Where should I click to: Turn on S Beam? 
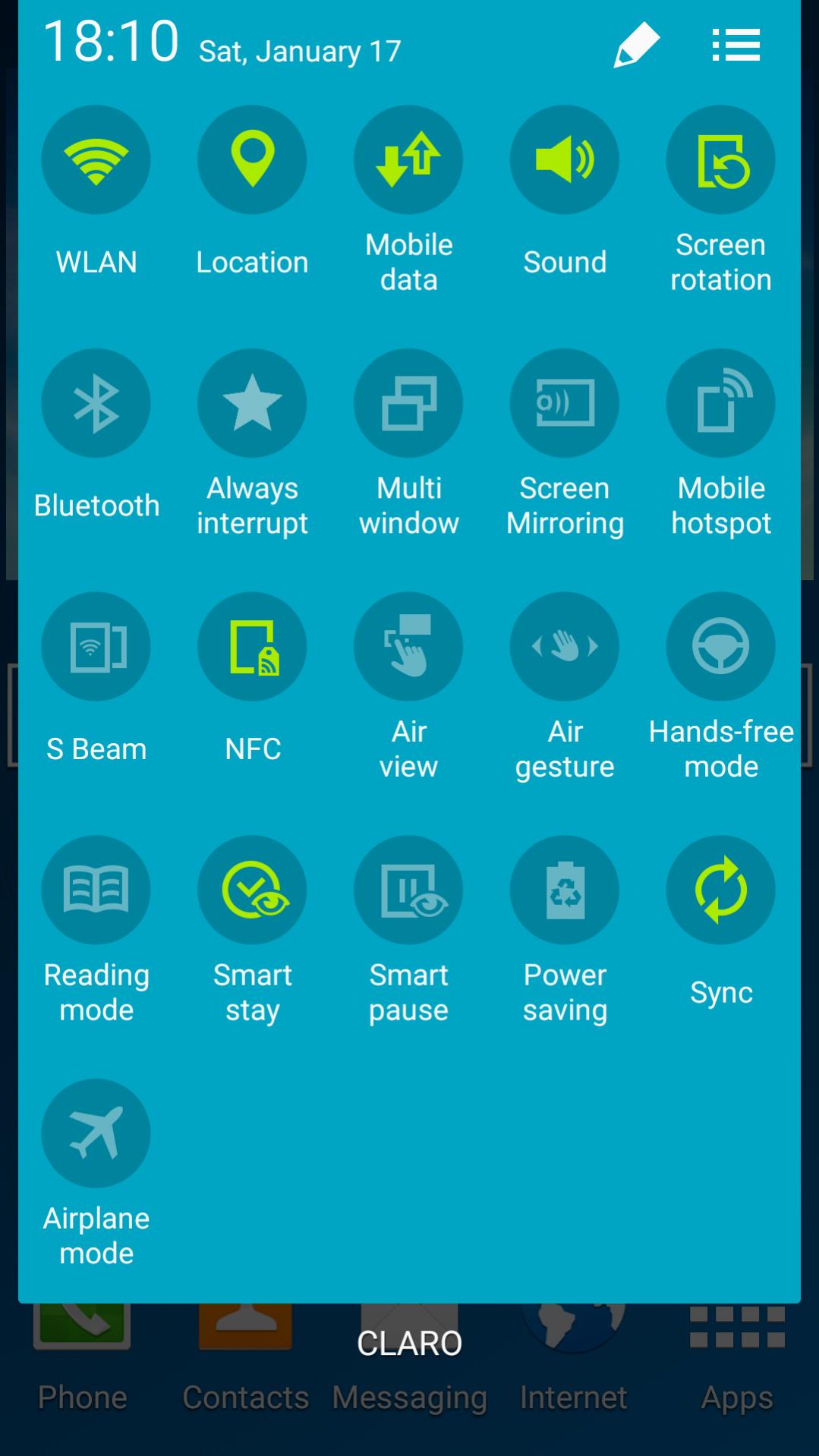pos(96,647)
